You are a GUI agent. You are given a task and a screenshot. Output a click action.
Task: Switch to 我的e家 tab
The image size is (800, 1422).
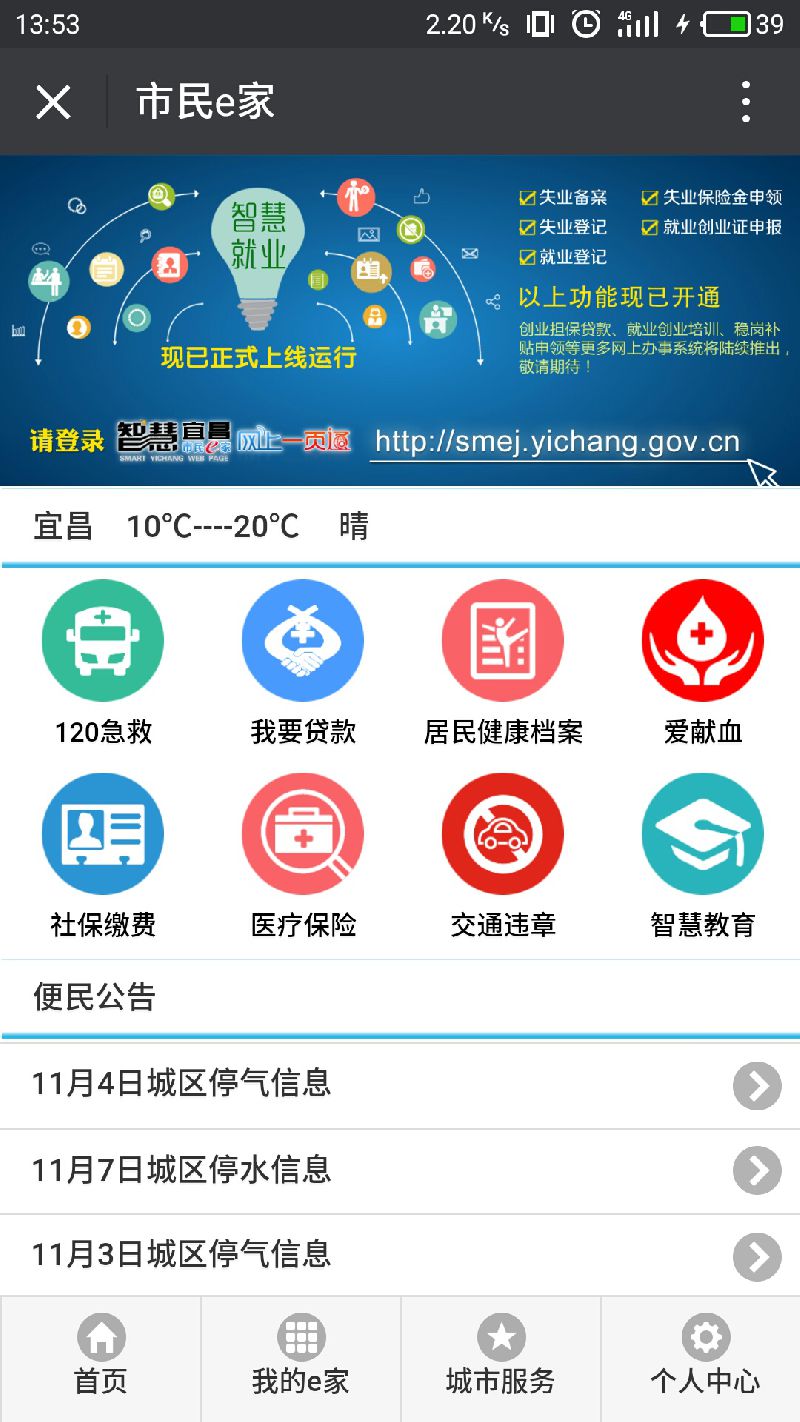click(x=301, y=1359)
